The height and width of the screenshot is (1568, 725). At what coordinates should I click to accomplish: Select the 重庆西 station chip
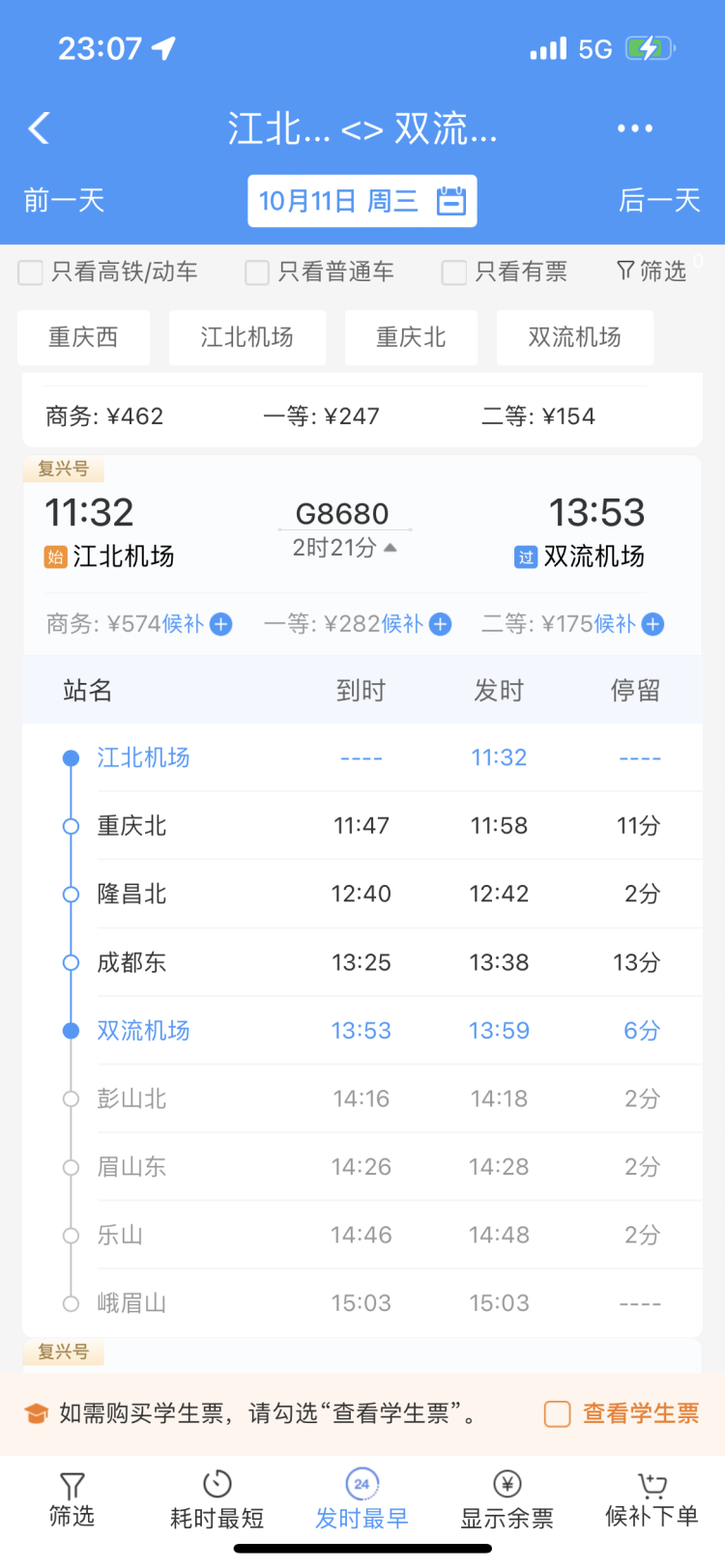(x=84, y=337)
